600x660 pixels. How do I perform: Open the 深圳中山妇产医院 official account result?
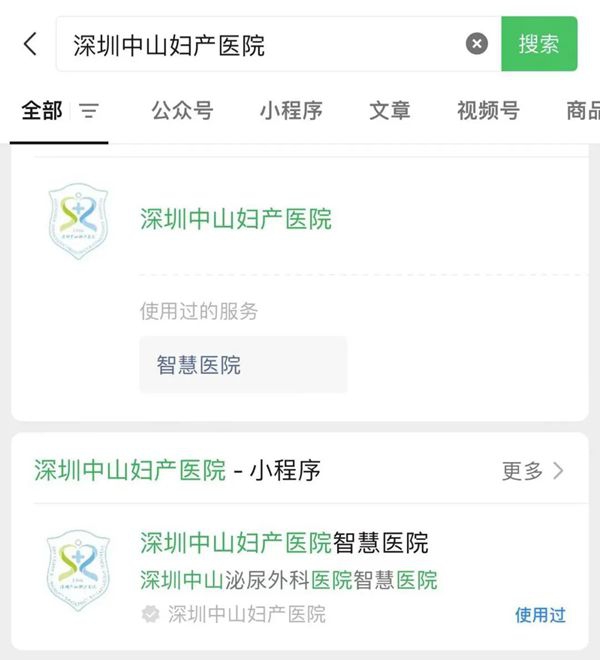[236, 219]
